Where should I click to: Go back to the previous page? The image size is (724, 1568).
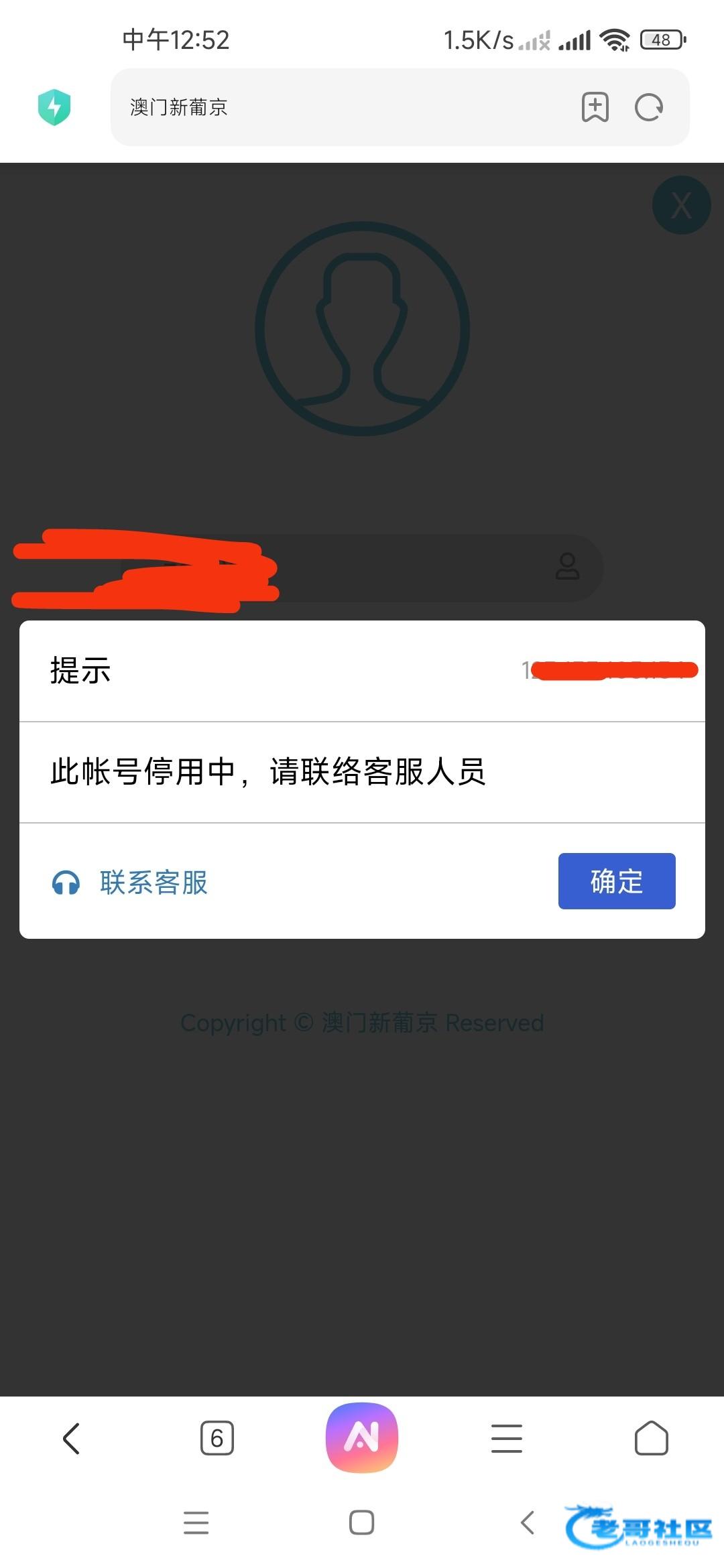click(x=72, y=1438)
